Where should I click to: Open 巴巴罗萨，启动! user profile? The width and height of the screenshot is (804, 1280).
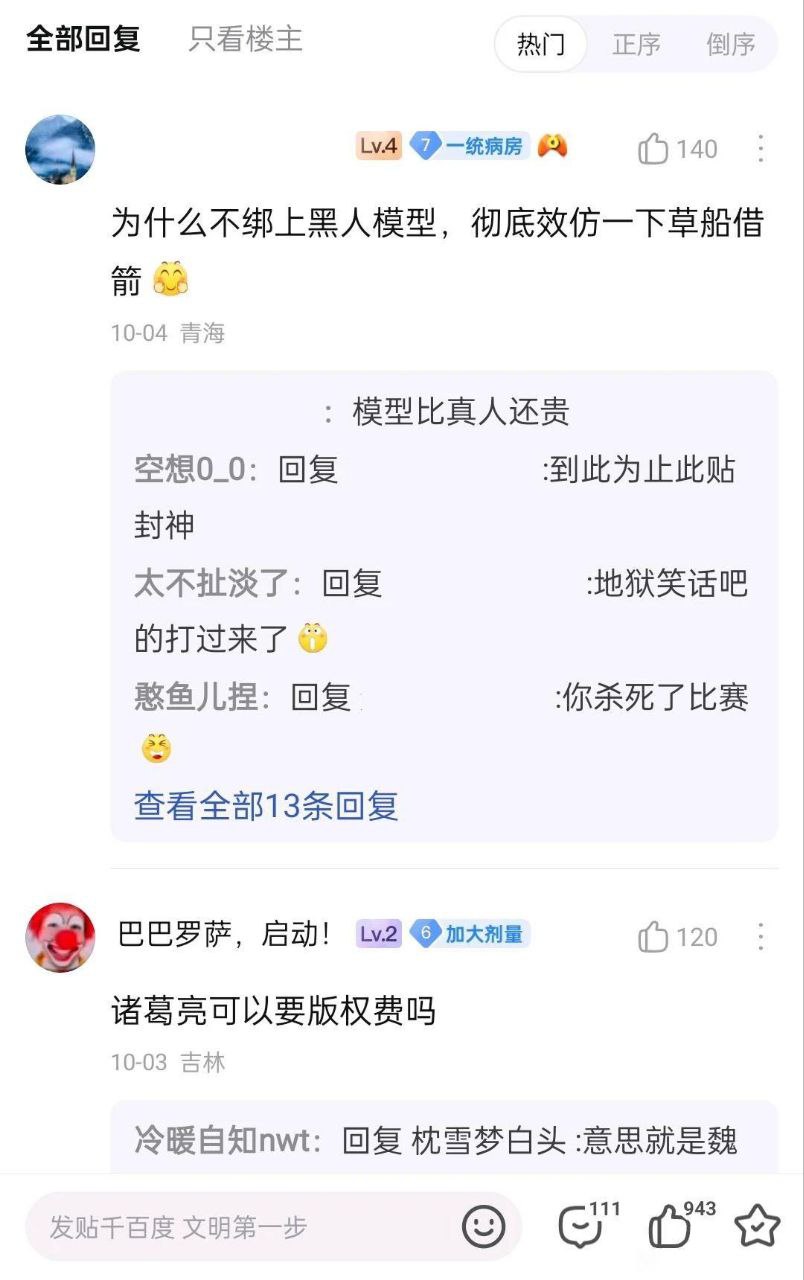[x=224, y=935]
